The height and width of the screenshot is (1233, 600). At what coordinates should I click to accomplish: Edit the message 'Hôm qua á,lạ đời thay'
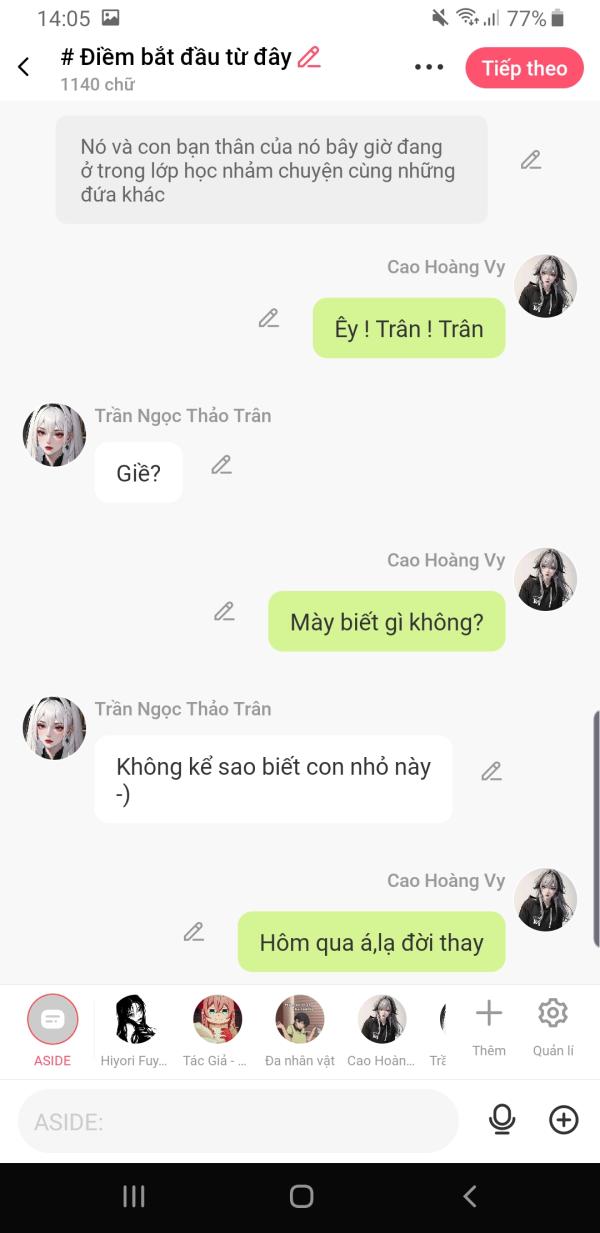tap(194, 932)
